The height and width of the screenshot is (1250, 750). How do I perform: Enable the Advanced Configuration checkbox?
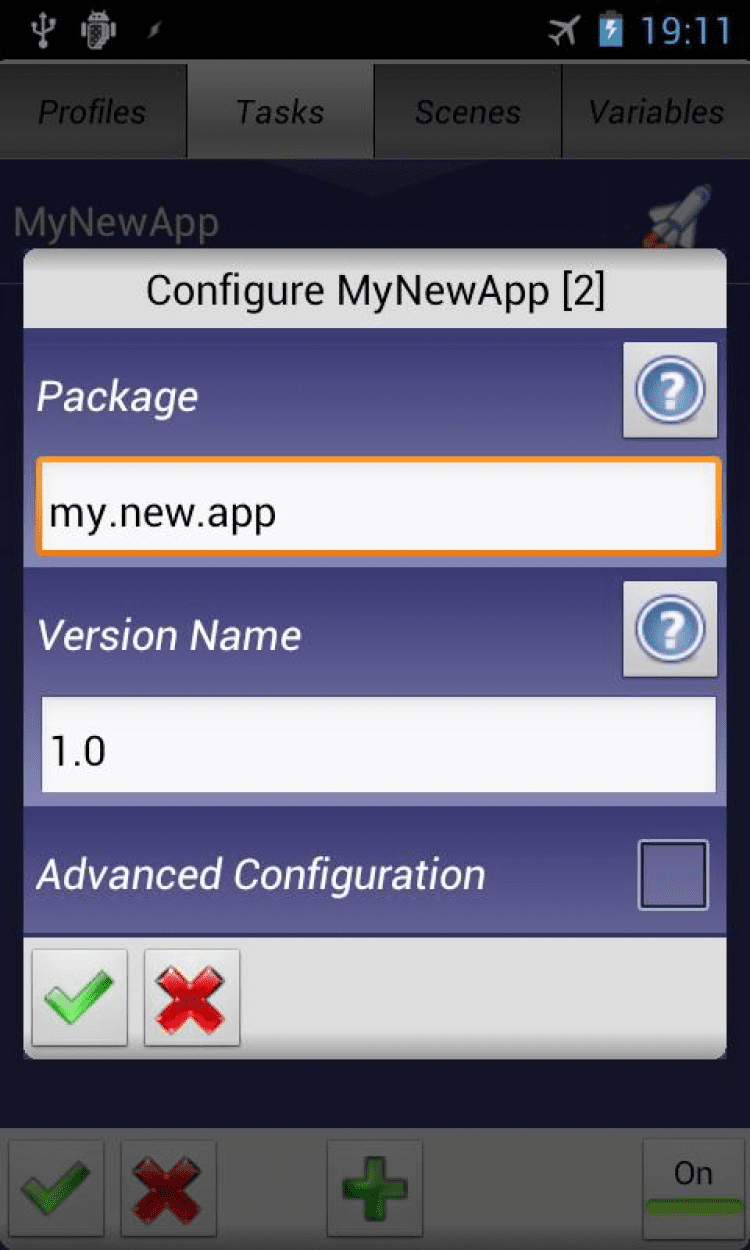673,875
